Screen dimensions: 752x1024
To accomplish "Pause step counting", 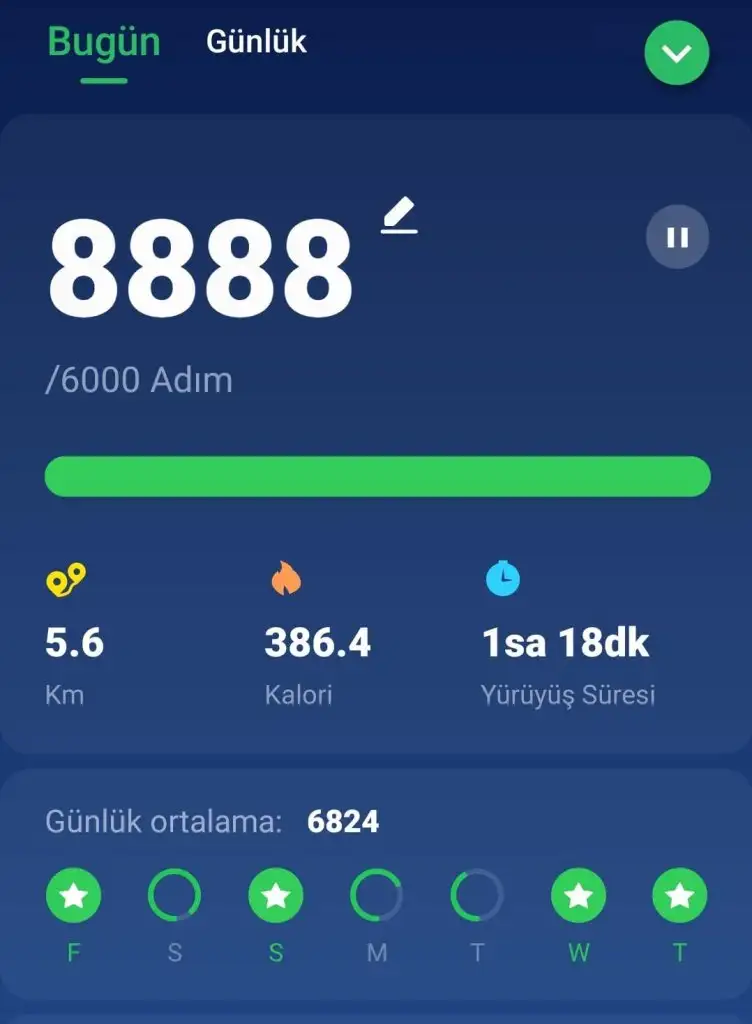I will [677, 237].
